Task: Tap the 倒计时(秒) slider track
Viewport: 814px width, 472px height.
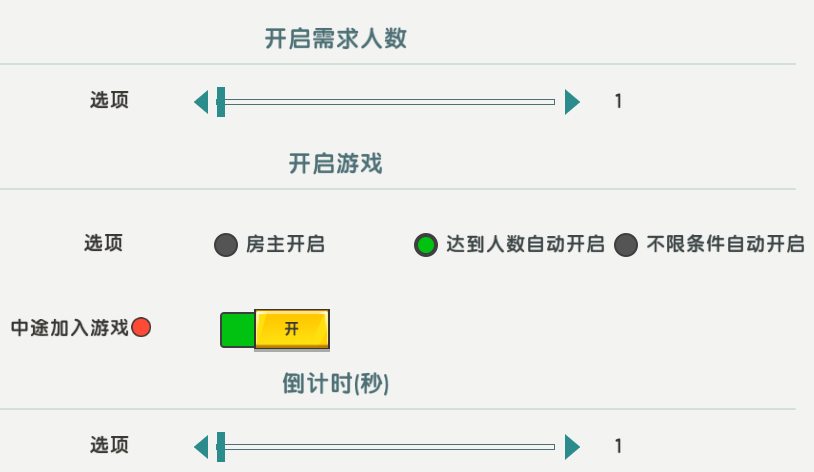Action: tap(388, 447)
